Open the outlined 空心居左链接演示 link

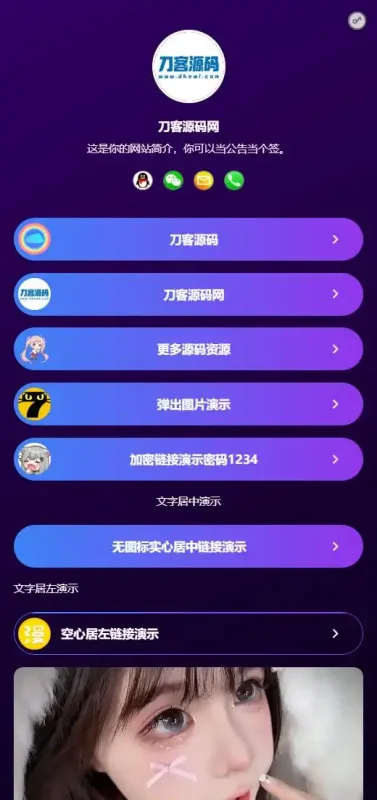click(188, 633)
